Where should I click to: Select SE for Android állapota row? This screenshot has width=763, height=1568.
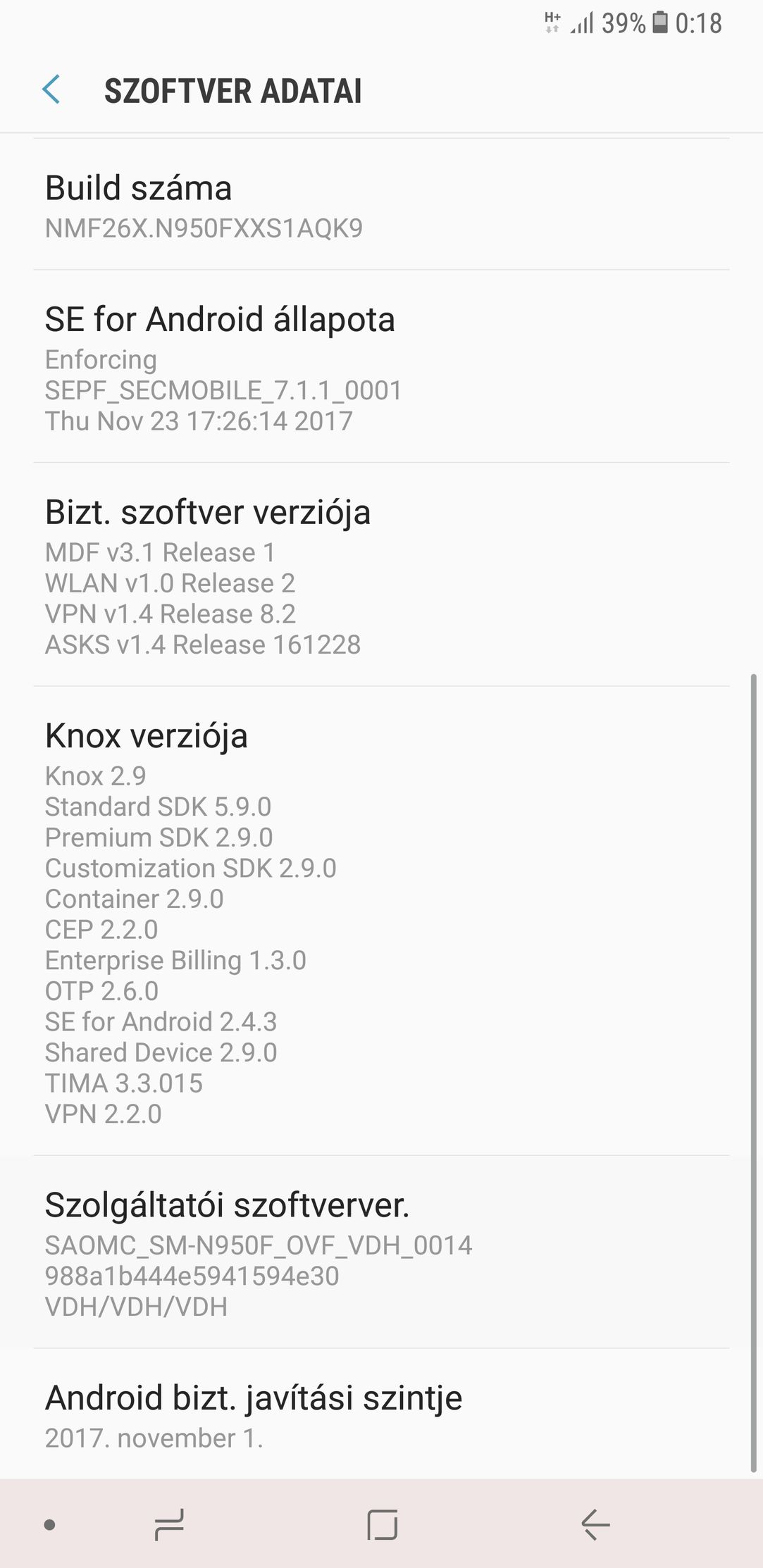pyautogui.click(x=381, y=366)
